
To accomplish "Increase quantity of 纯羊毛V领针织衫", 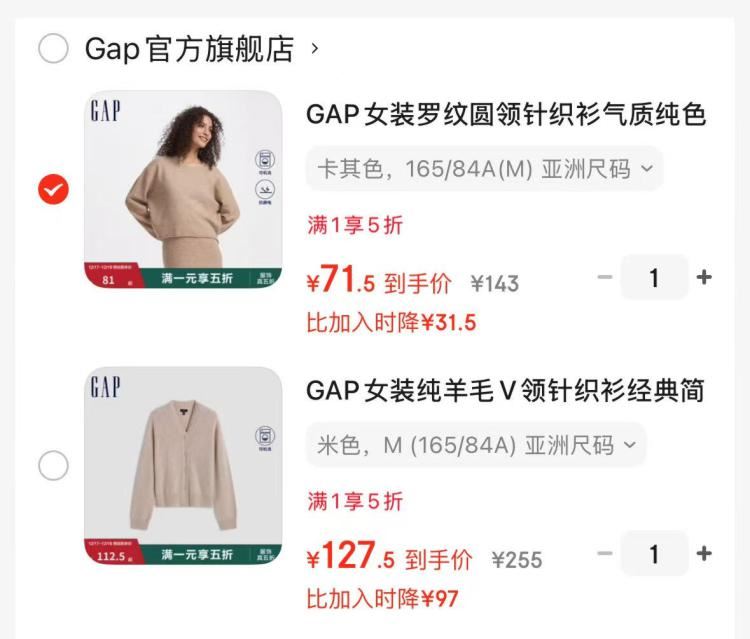I will point(704,553).
